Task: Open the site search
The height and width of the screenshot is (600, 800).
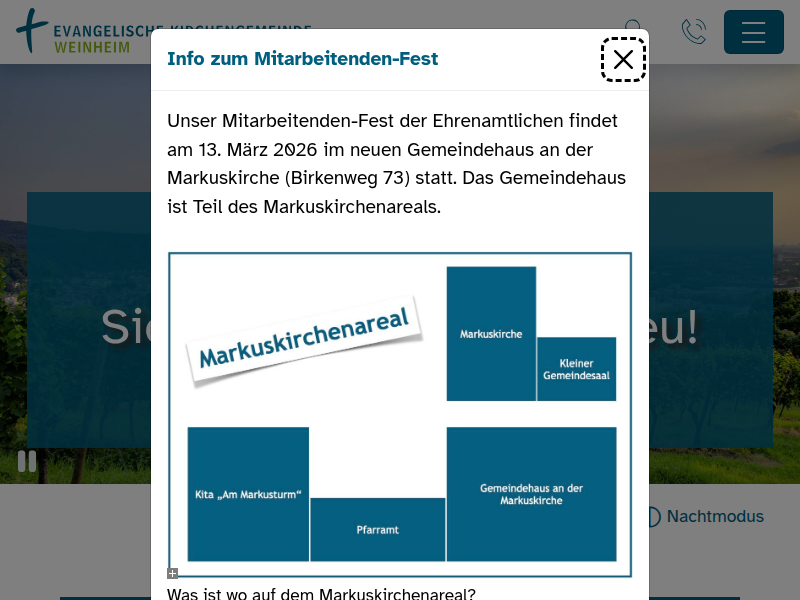Action: point(634,24)
